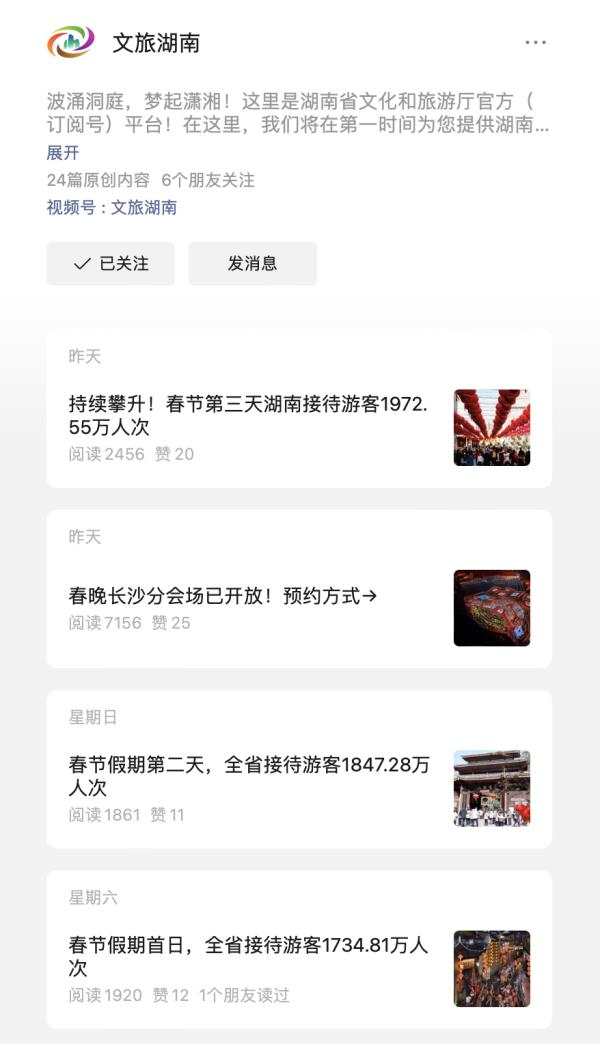
Task: Send a message via 发消息
Action: pos(252,264)
